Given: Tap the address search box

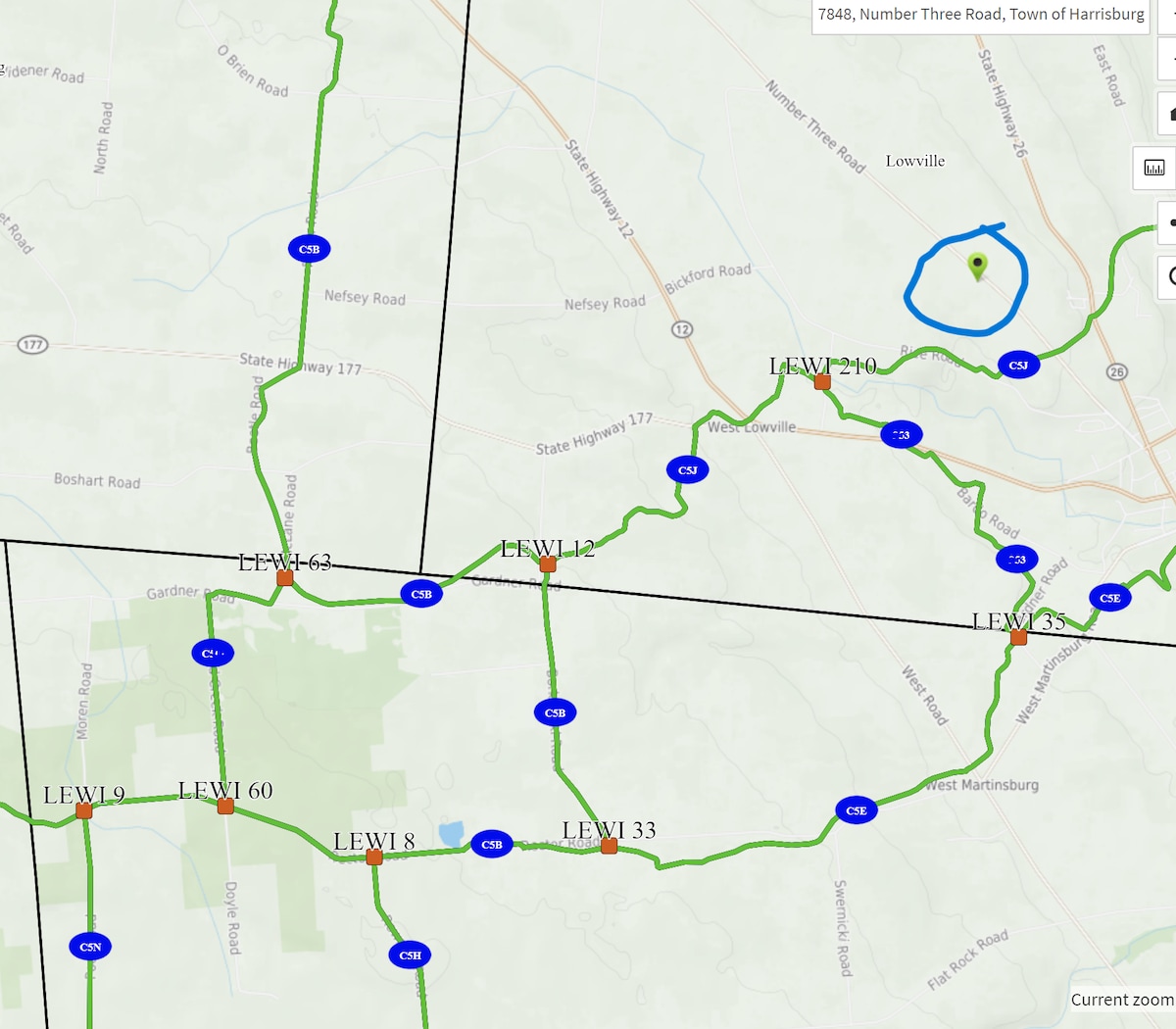Looking at the screenshot, I should (980, 15).
